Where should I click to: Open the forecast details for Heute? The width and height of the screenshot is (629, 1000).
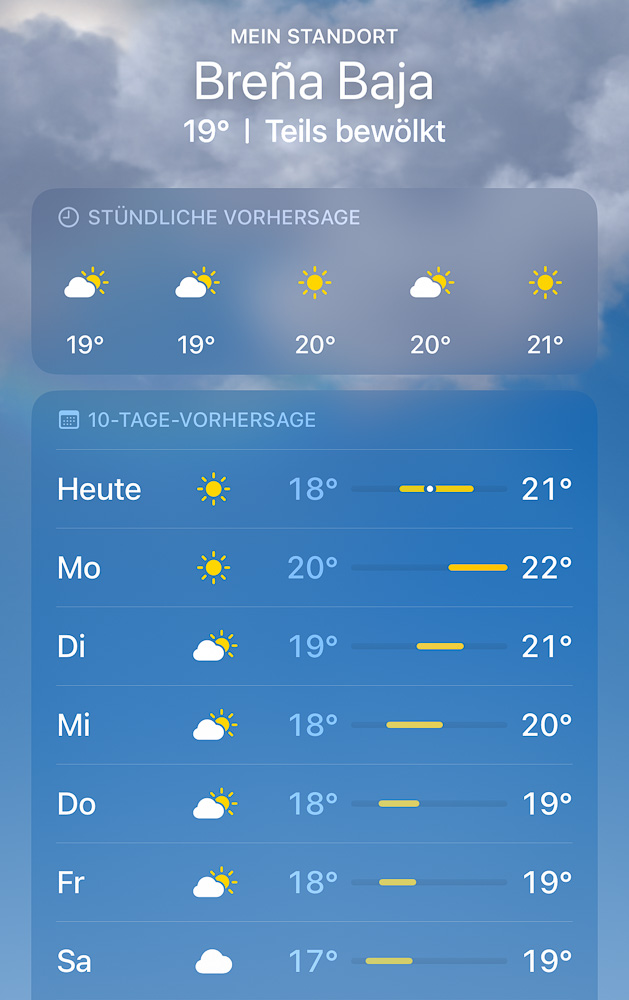click(x=314, y=489)
